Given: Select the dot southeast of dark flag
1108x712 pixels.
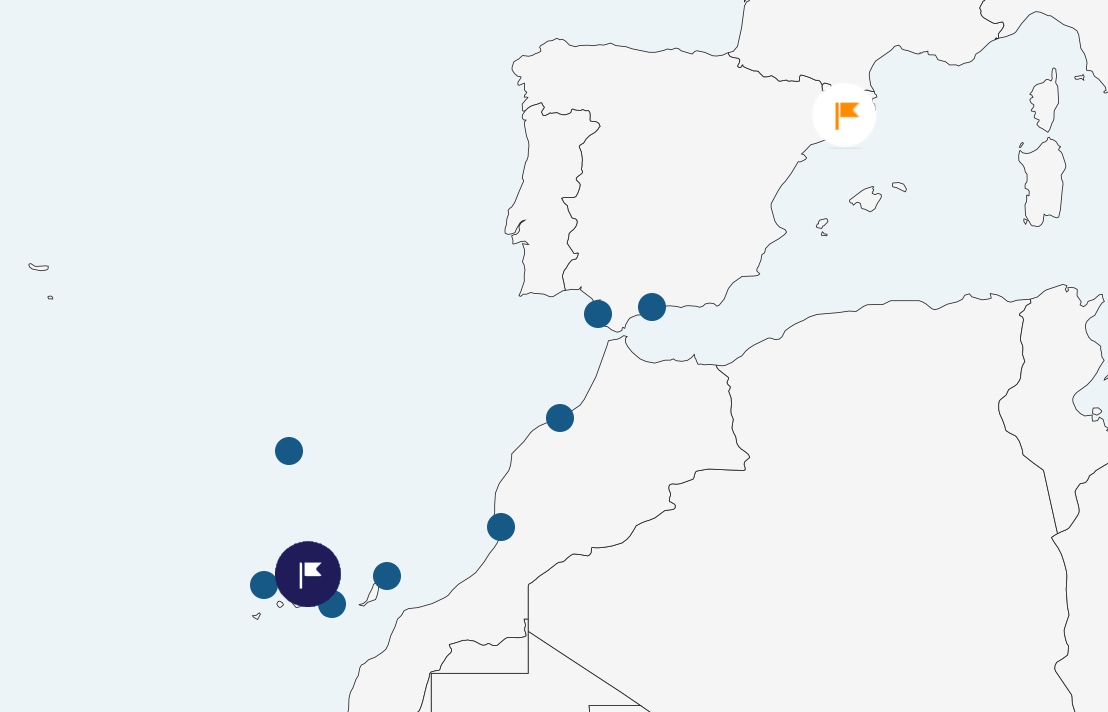Looking at the screenshot, I should pyautogui.click(x=334, y=606).
